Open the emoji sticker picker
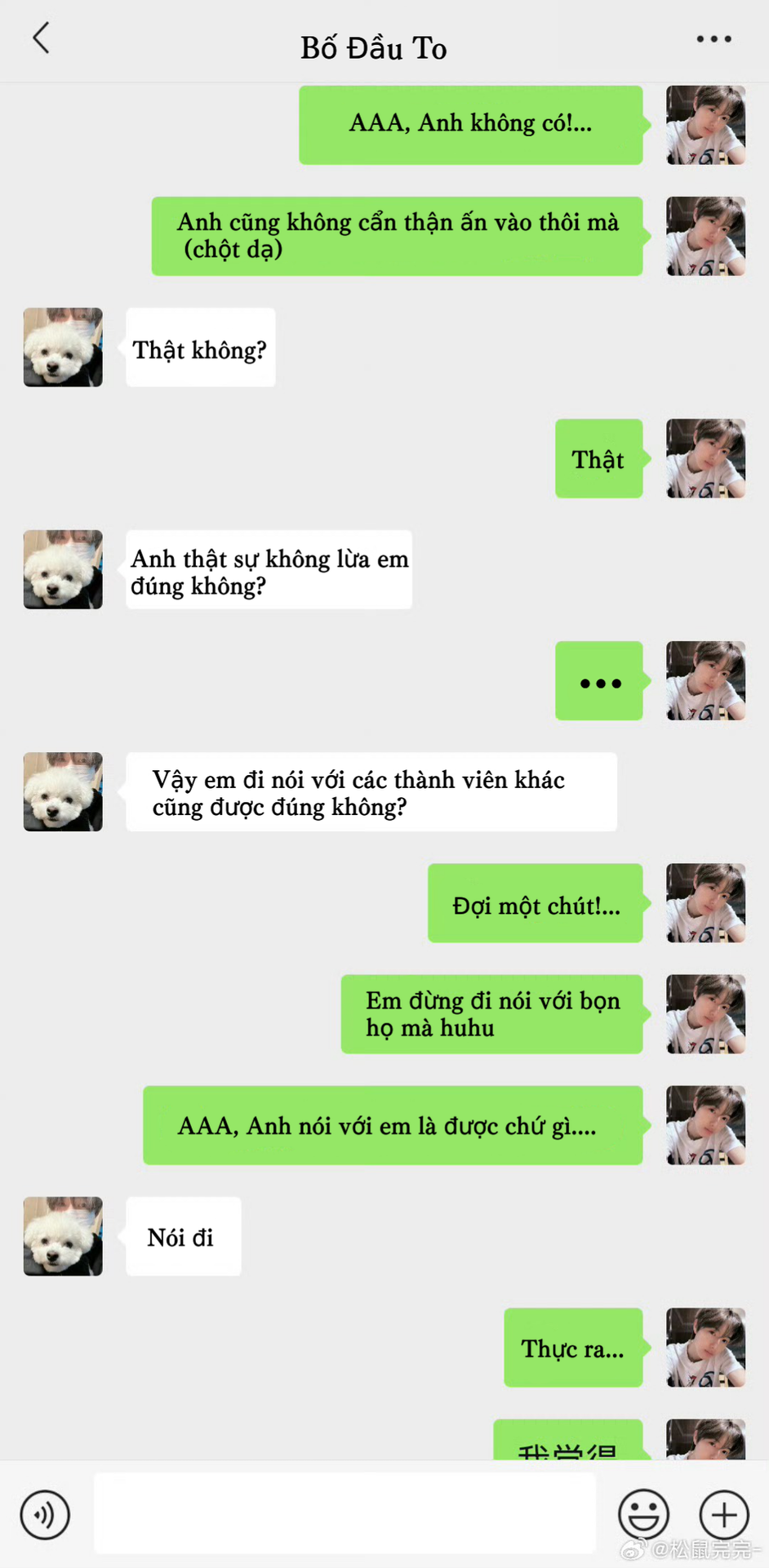This screenshot has height=1568, width=769. (x=643, y=1515)
